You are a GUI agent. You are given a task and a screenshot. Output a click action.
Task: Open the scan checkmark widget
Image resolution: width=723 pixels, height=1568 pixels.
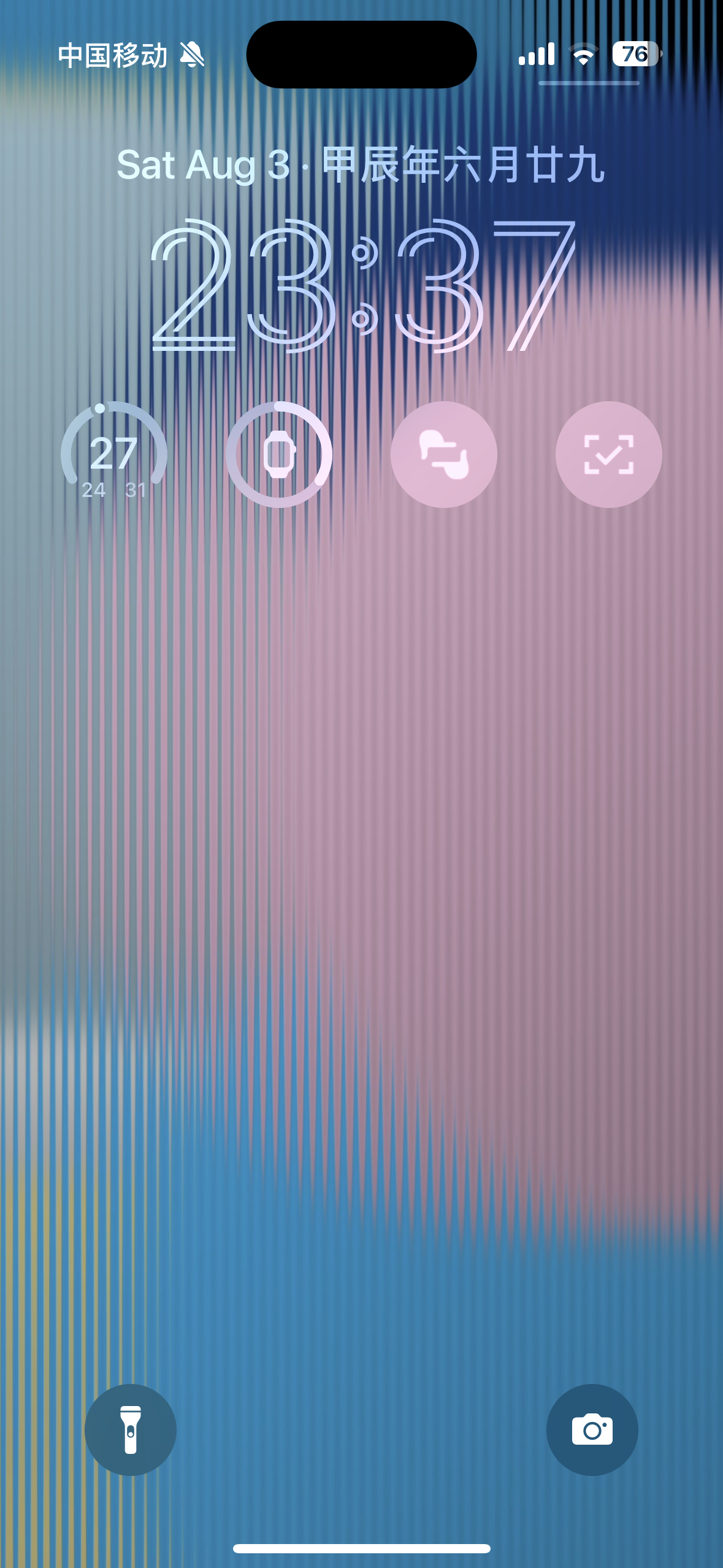pyautogui.click(x=608, y=455)
